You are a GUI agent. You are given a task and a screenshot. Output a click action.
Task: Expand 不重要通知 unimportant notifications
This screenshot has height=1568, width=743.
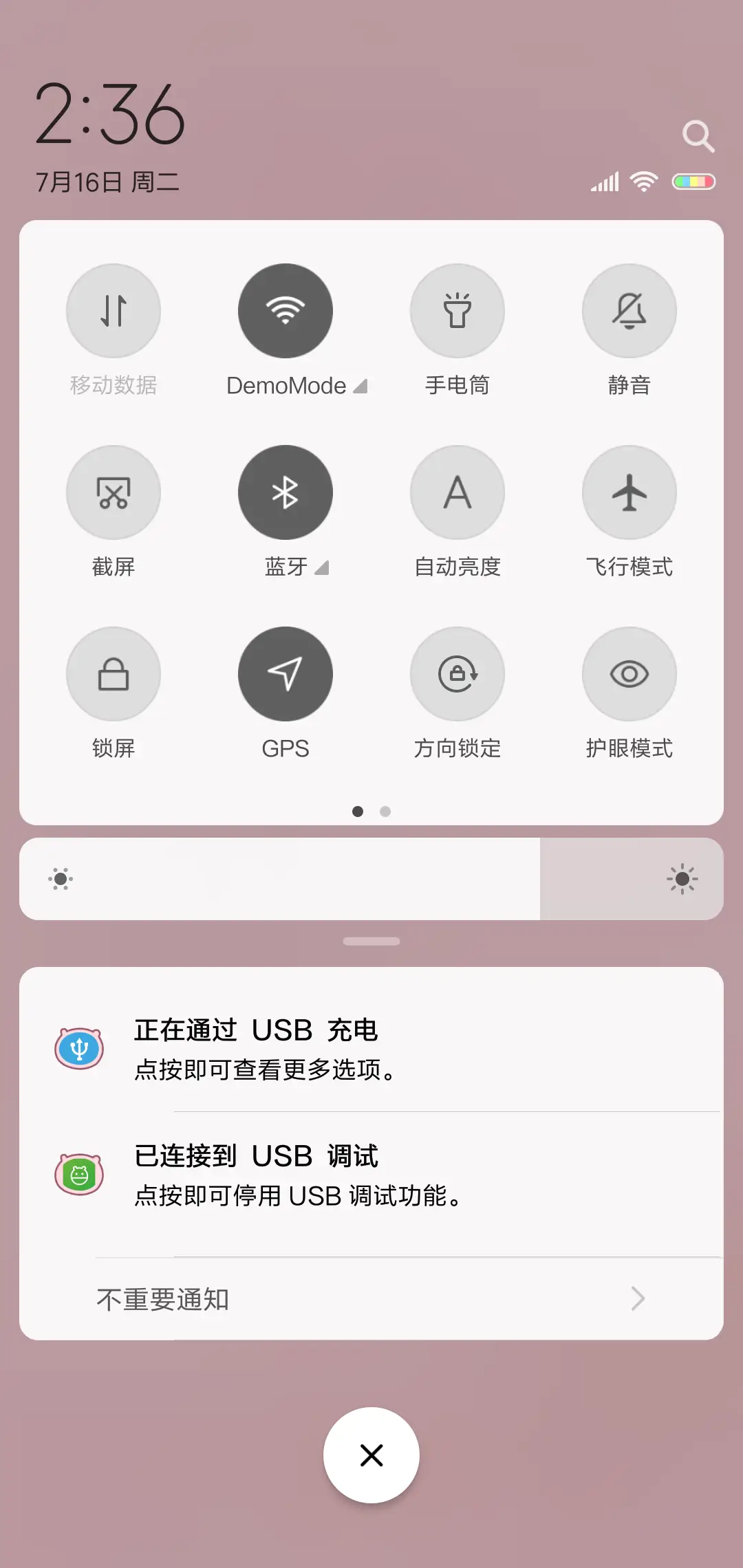click(371, 1298)
